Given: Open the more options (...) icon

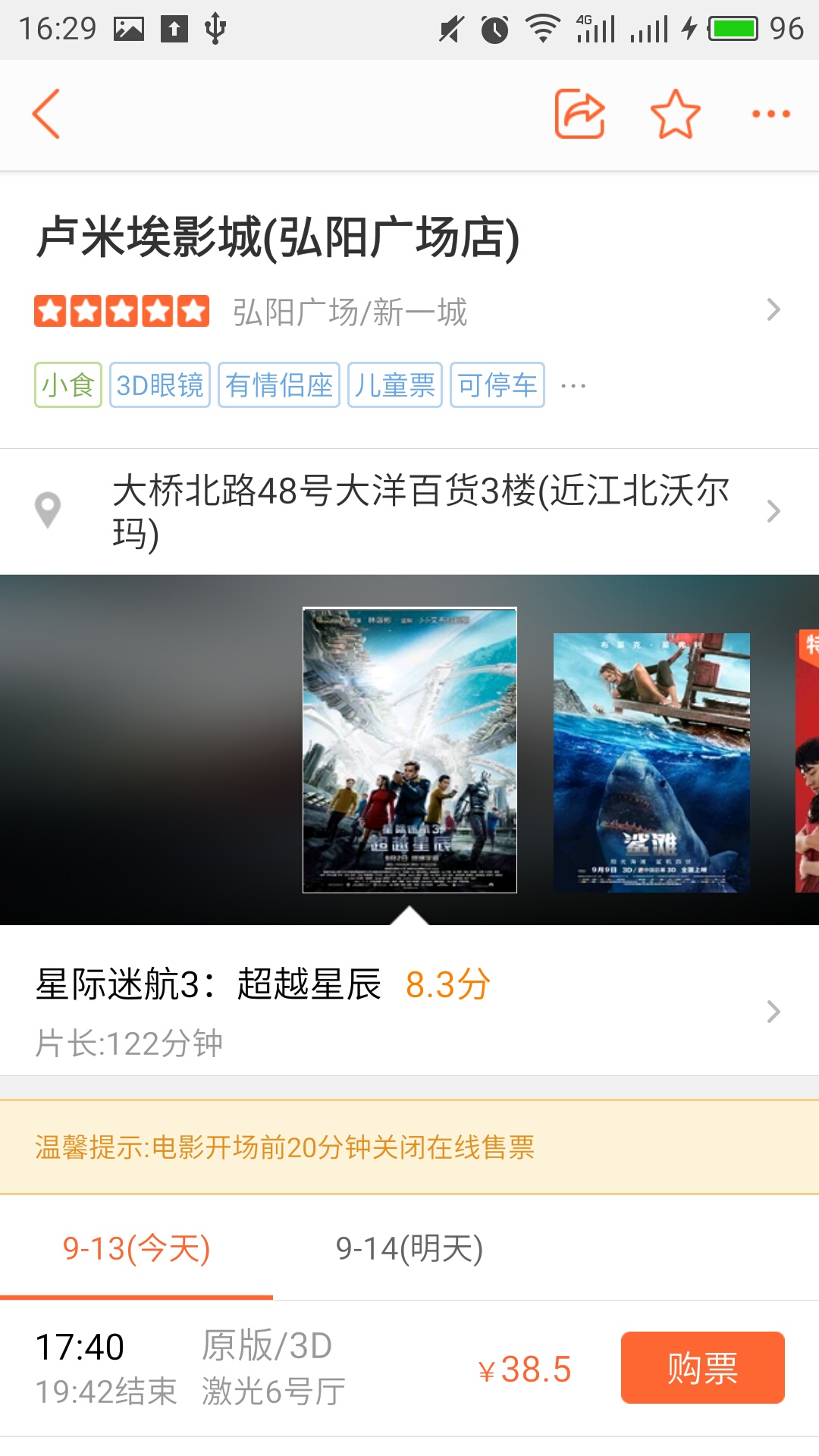Looking at the screenshot, I should 770,114.
